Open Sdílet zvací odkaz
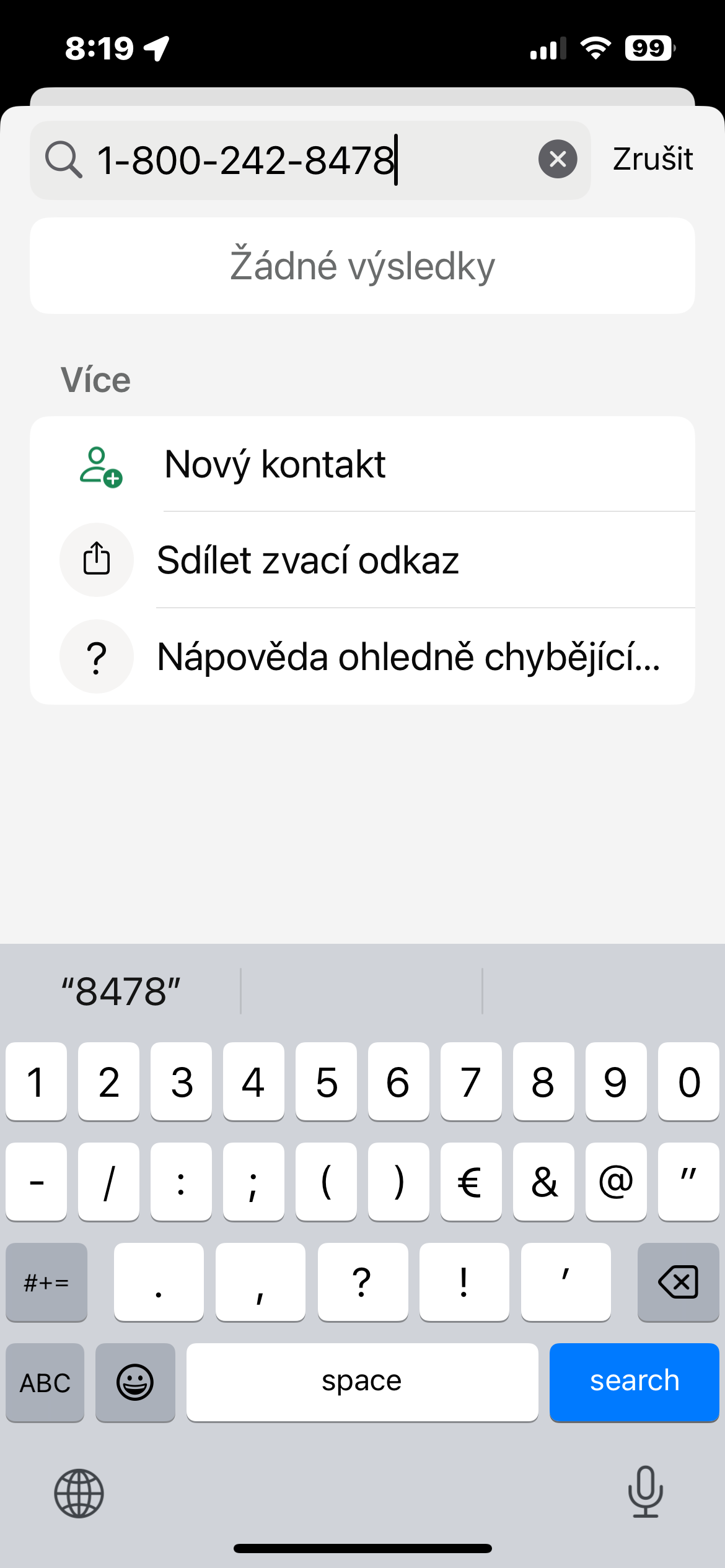Screen dimensions: 725x1568 pos(362,560)
